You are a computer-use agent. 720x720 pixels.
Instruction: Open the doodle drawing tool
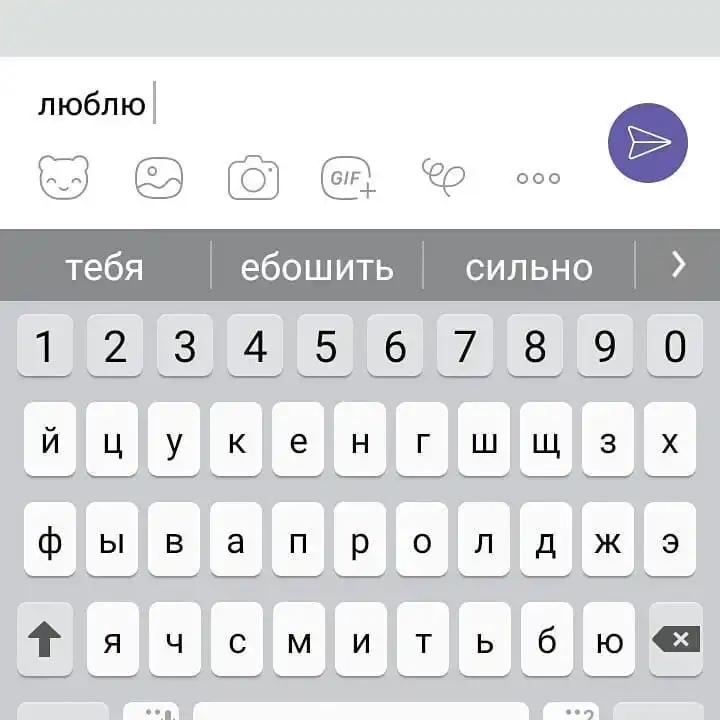click(442, 176)
